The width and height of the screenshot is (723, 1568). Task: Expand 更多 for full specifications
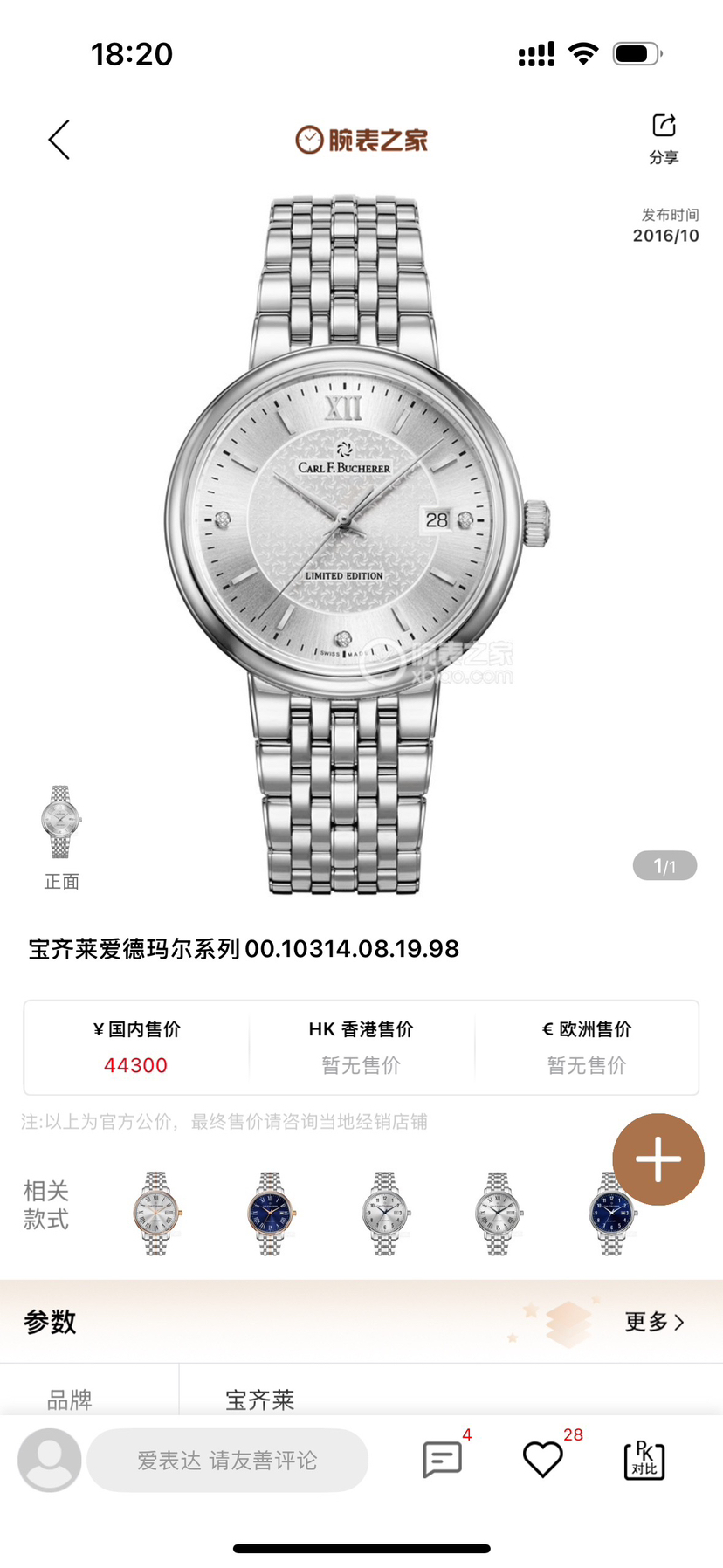(654, 1322)
